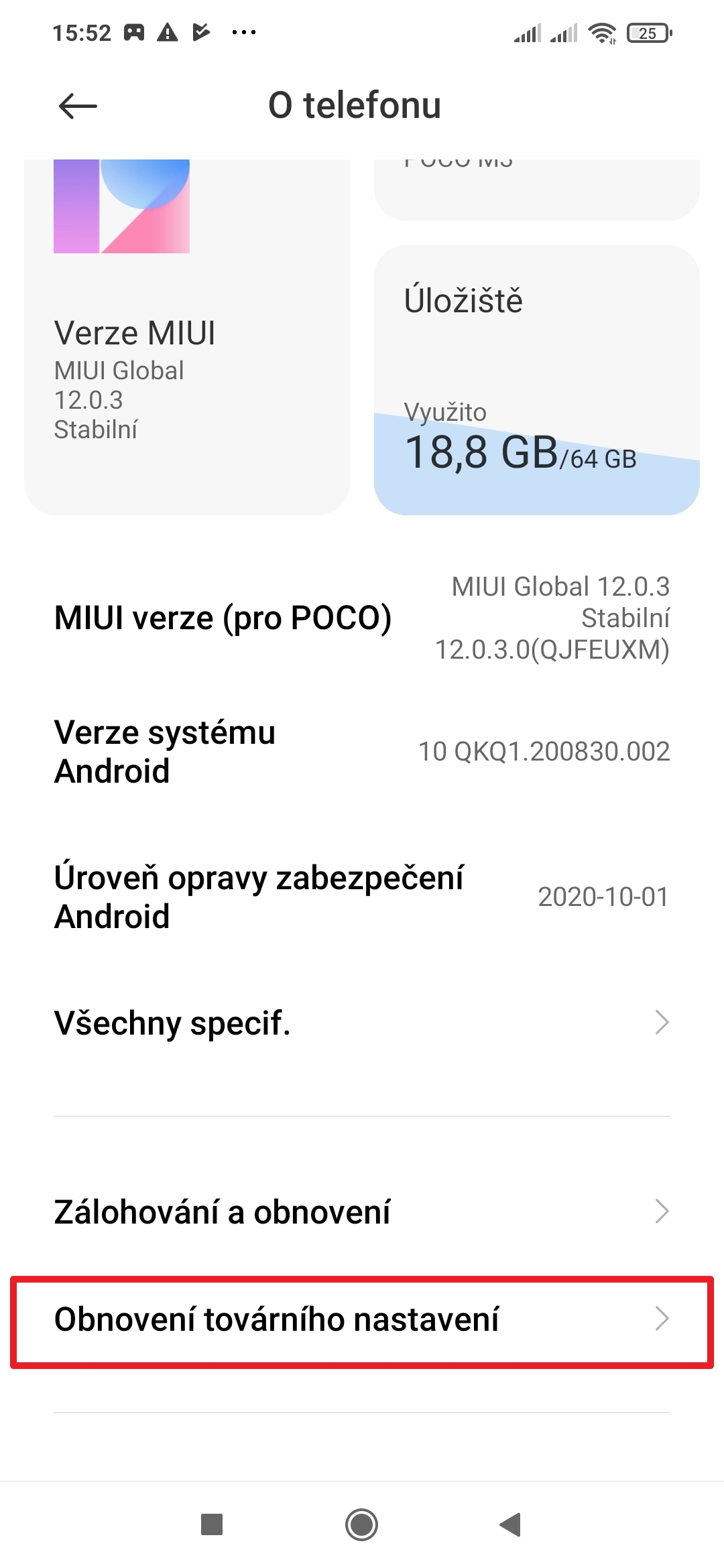Go back using the top arrow

pyautogui.click(x=78, y=106)
